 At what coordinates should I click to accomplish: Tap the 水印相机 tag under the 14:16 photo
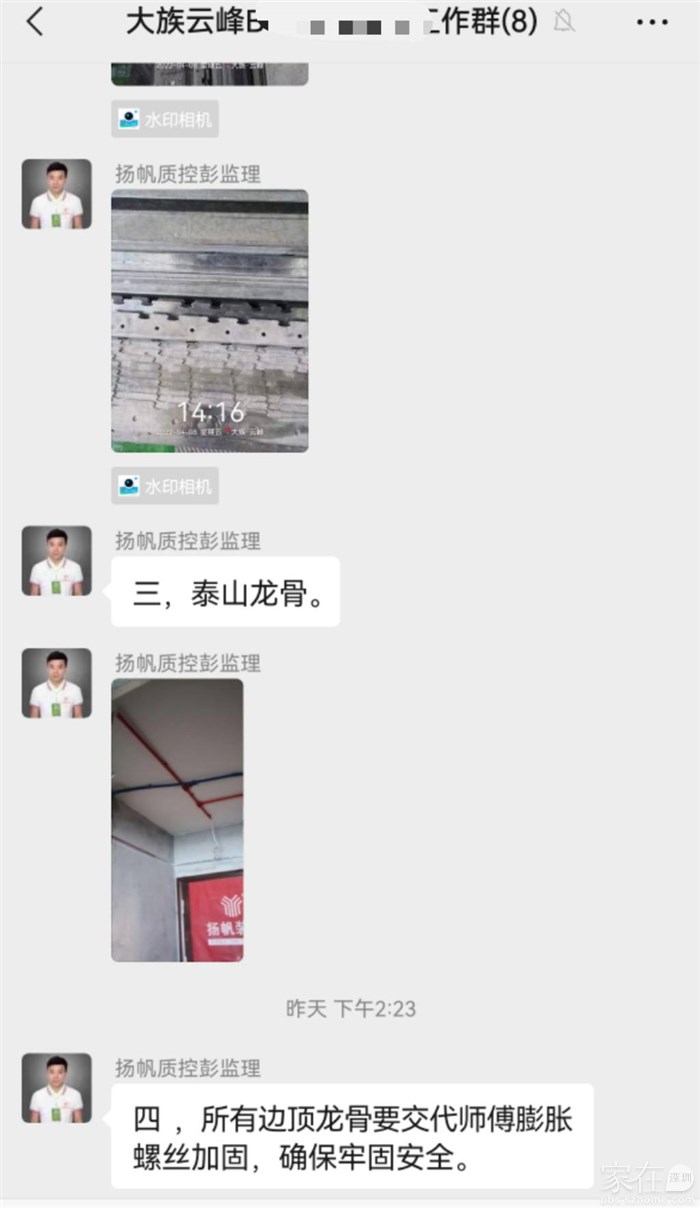coord(165,486)
